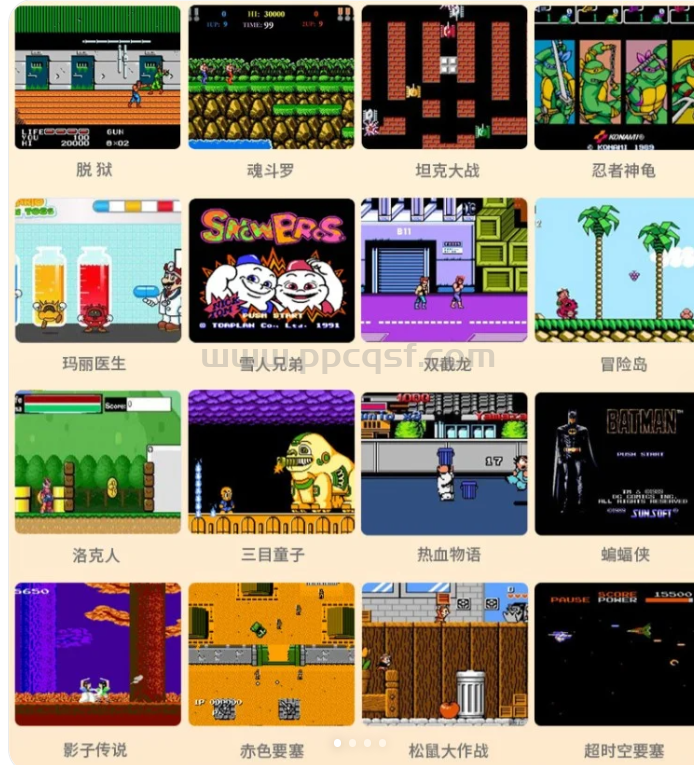Open the 冒险岛 tile

point(614,270)
